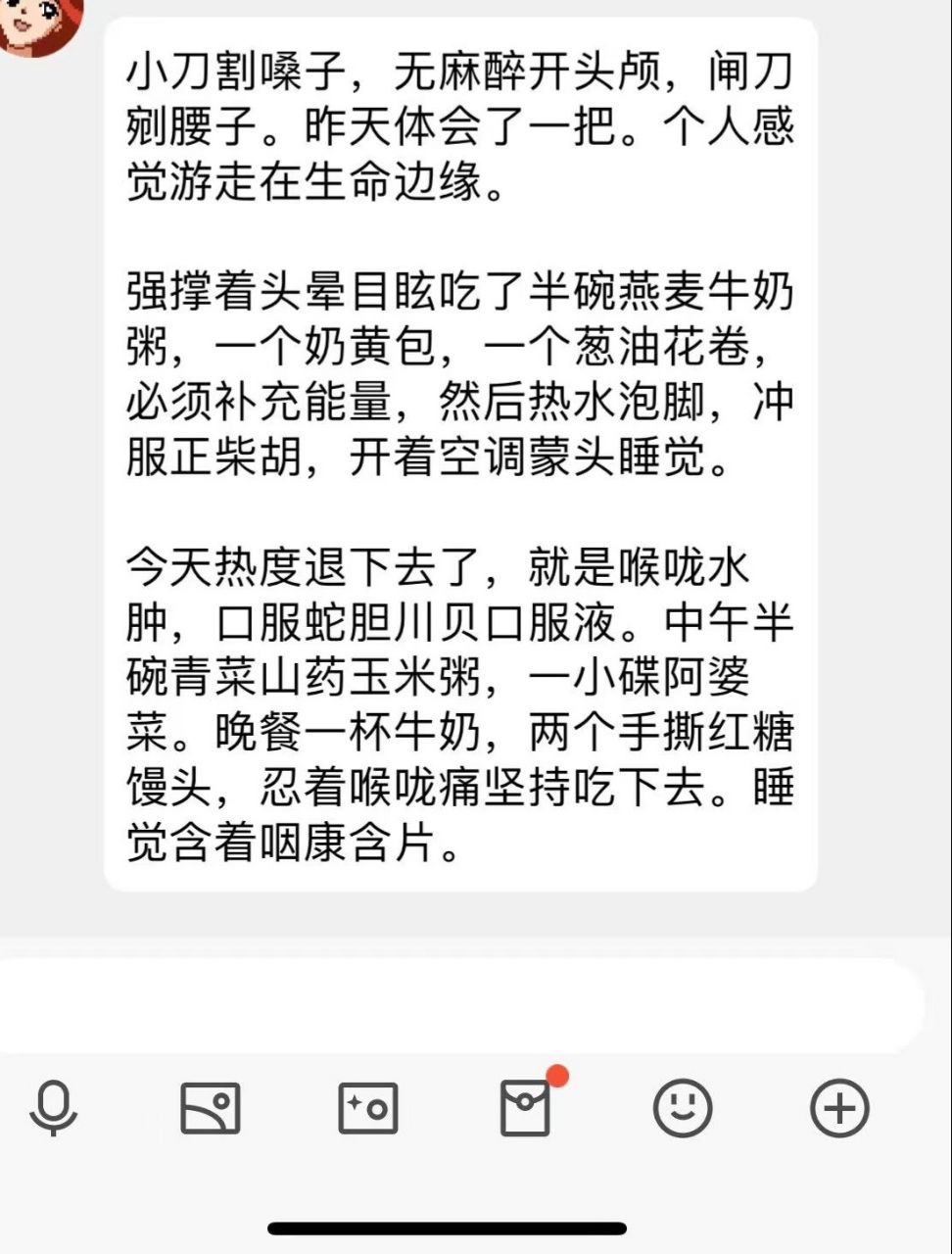Tap the message input field
This screenshot has height=1254, width=952.
[460, 1004]
